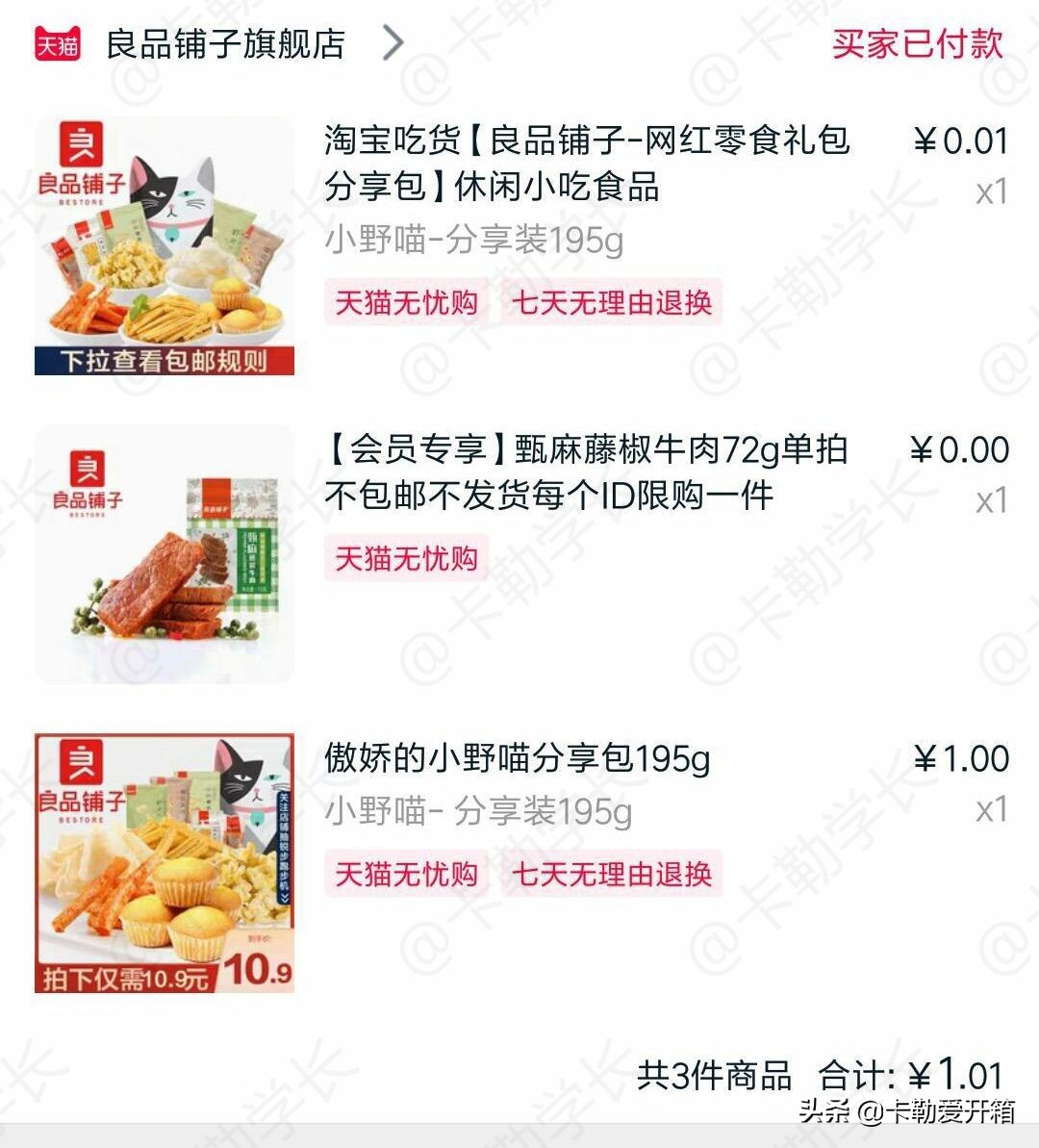Click 傲娇的小野喵分享包195g product title

coord(517,760)
